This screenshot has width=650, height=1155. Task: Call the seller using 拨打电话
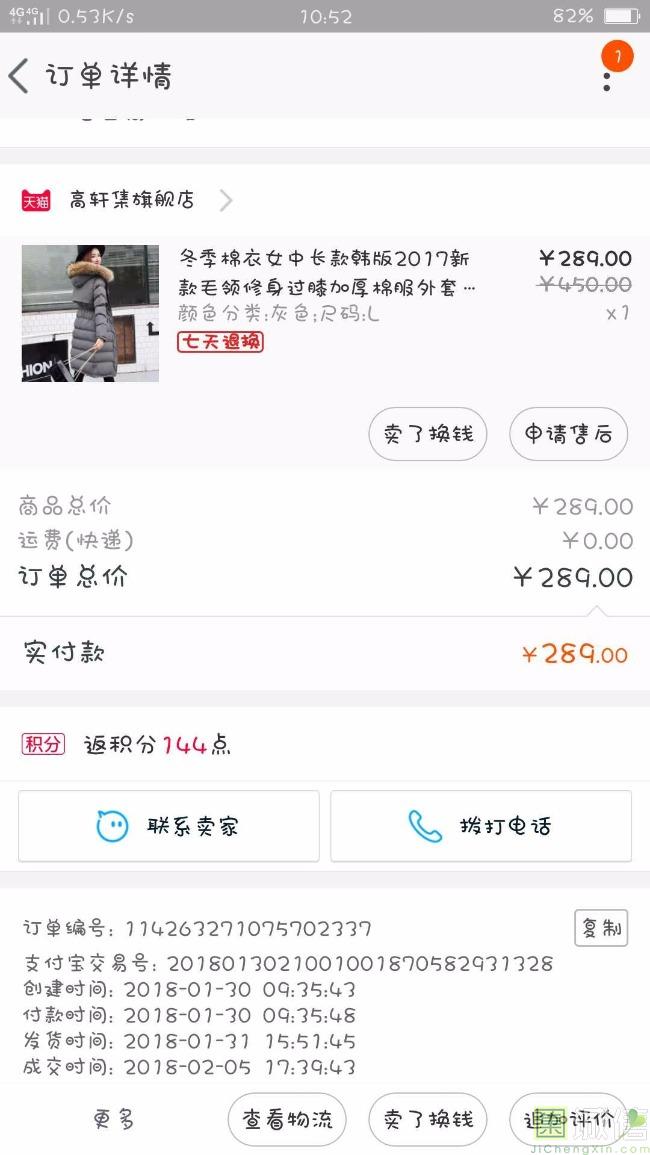481,826
